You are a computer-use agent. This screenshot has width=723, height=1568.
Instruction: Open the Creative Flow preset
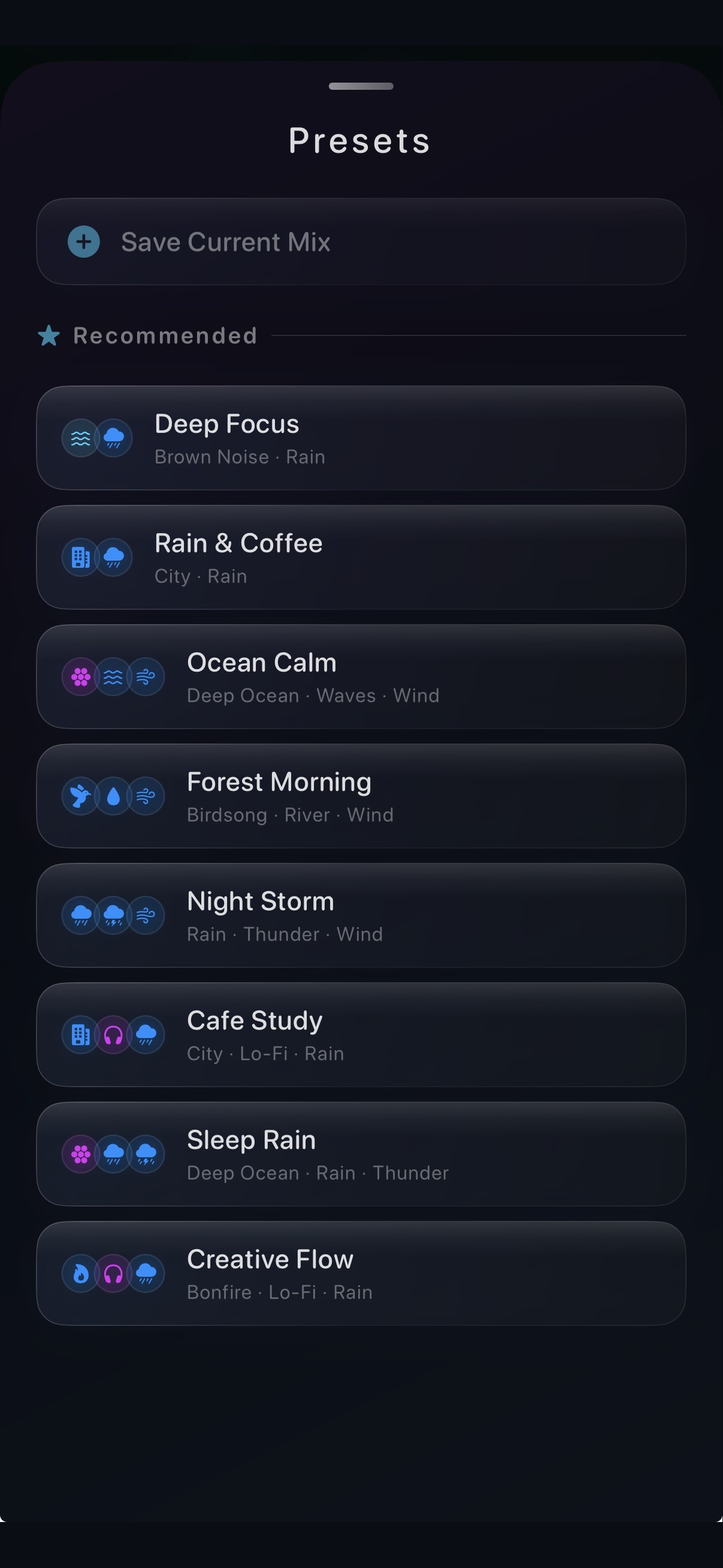click(x=361, y=1274)
